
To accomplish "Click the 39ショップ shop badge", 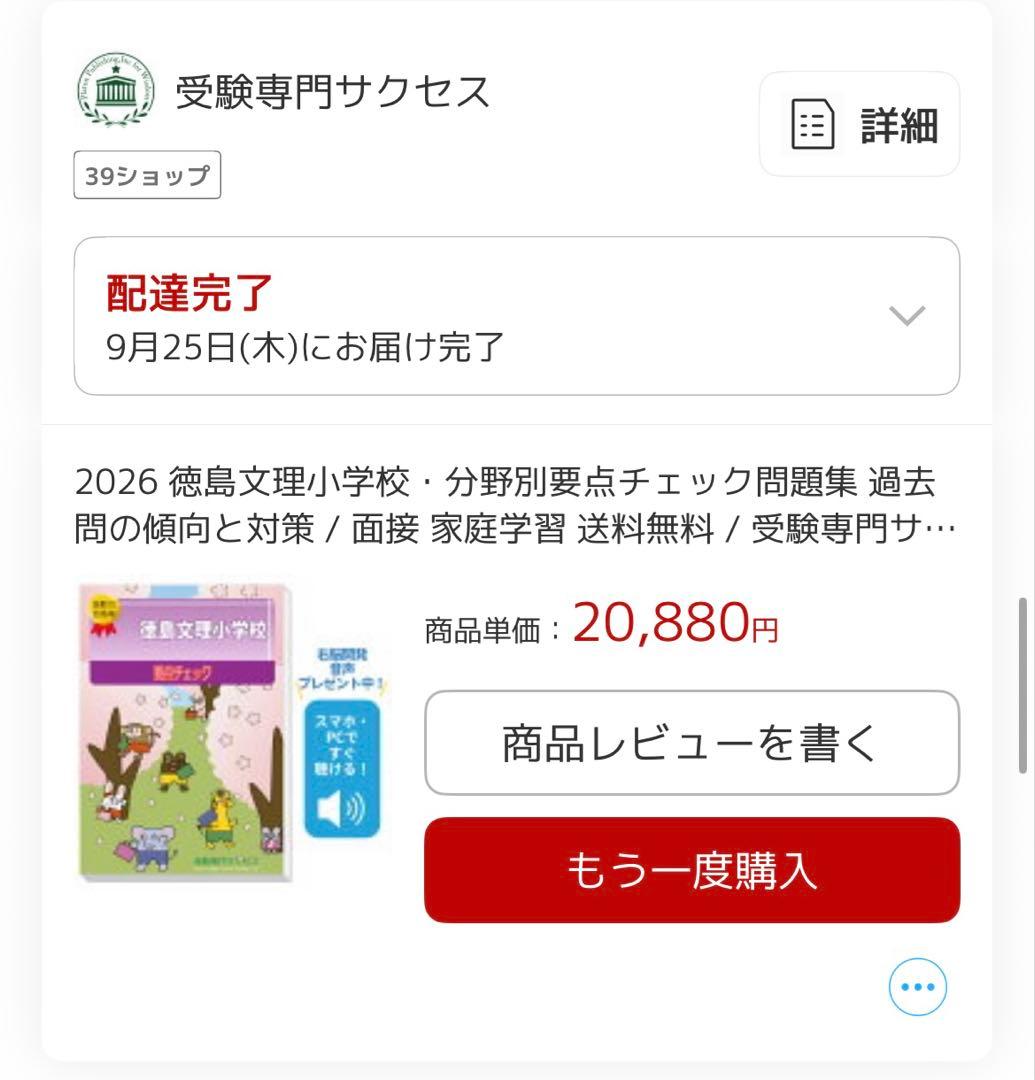I will pos(146,174).
